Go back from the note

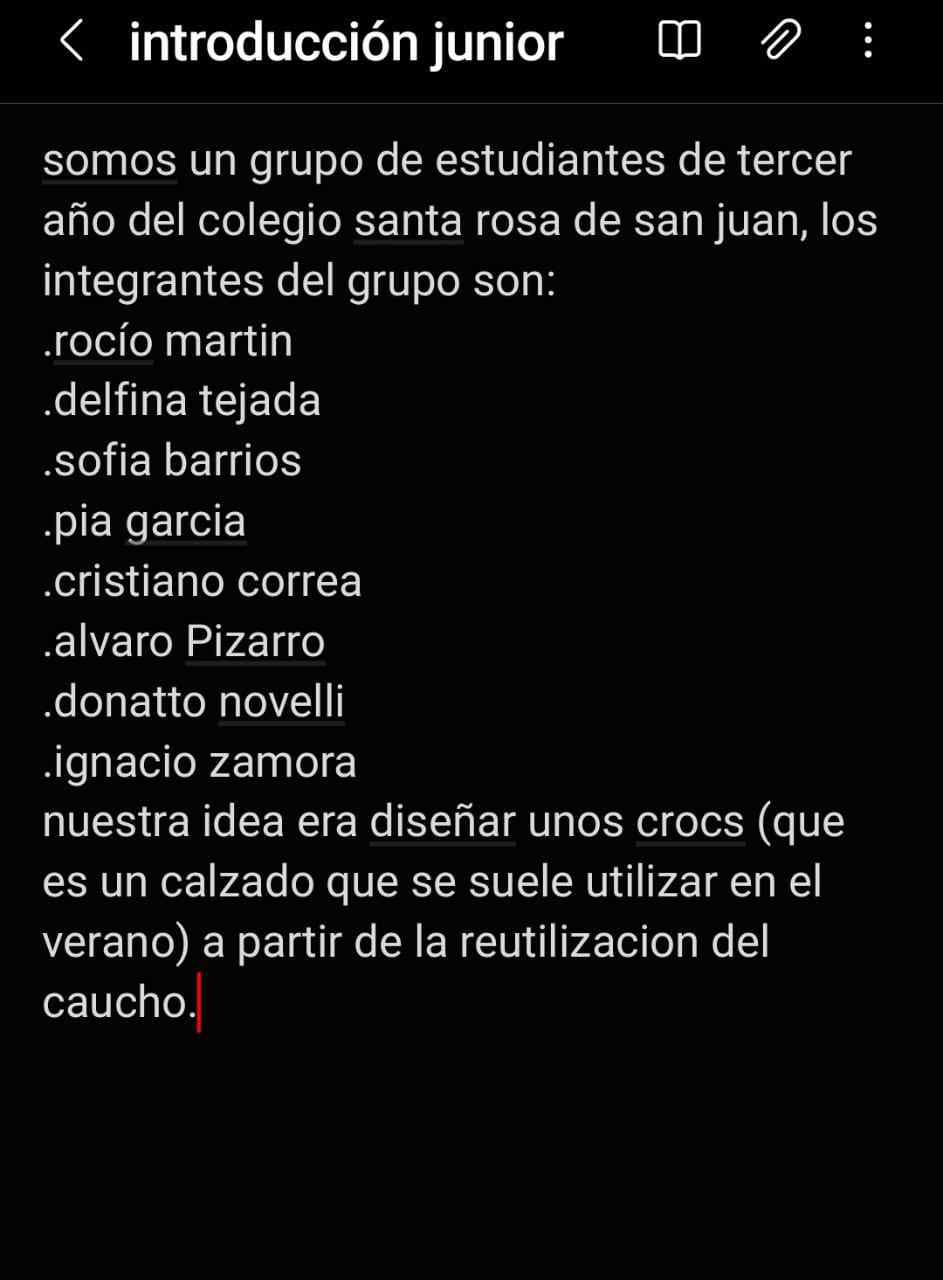tap(72, 42)
